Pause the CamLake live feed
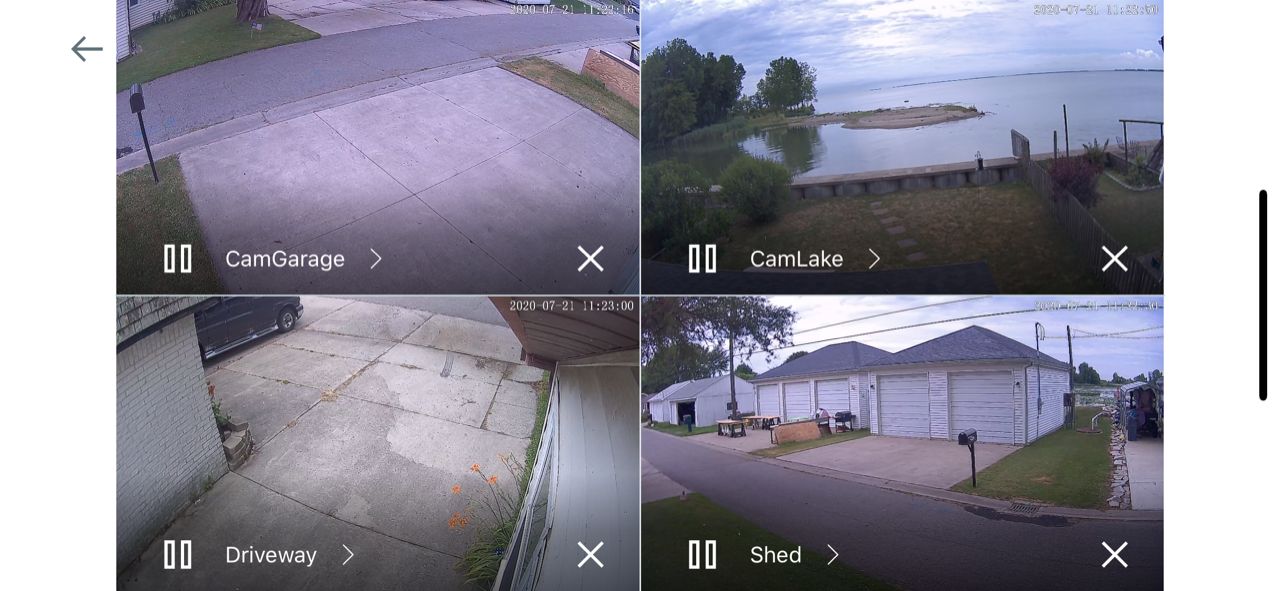Screen dimensions: 1280x591 pos(702,259)
